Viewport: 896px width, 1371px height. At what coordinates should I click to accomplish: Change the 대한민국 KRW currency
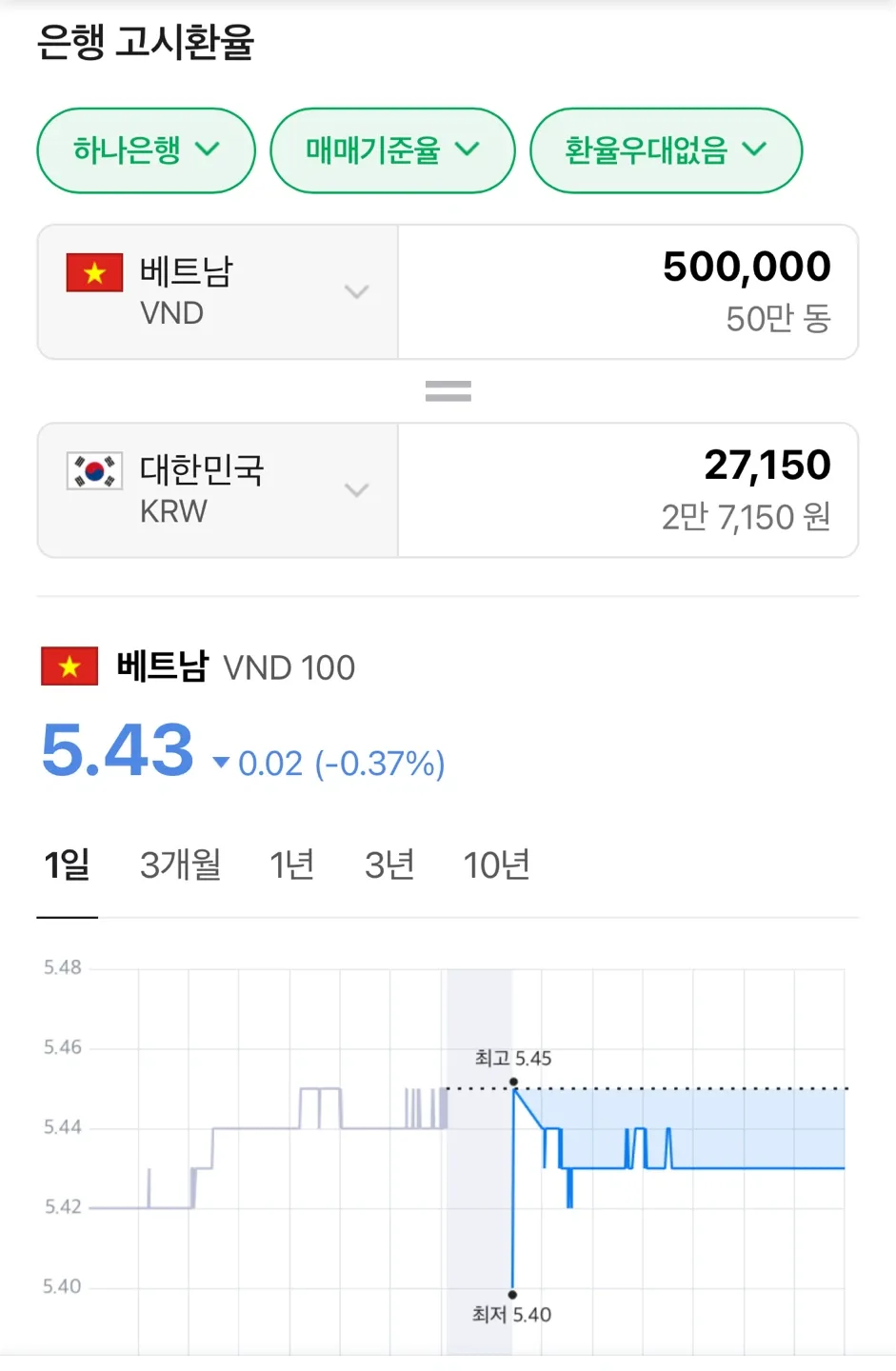point(218,490)
